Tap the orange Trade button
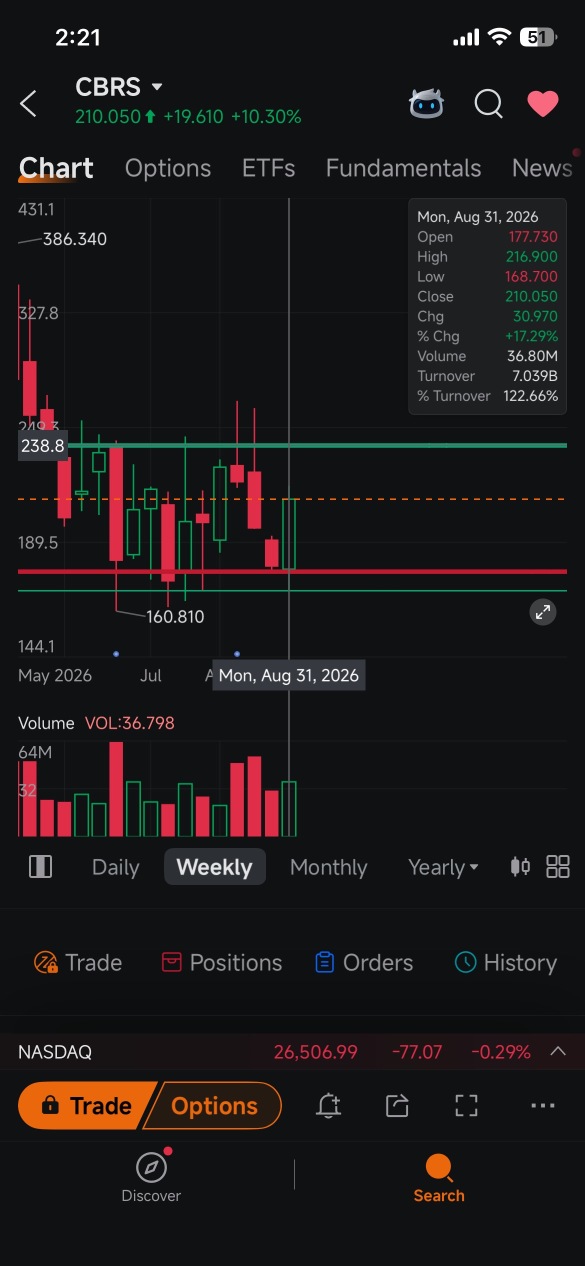 (x=86, y=1106)
